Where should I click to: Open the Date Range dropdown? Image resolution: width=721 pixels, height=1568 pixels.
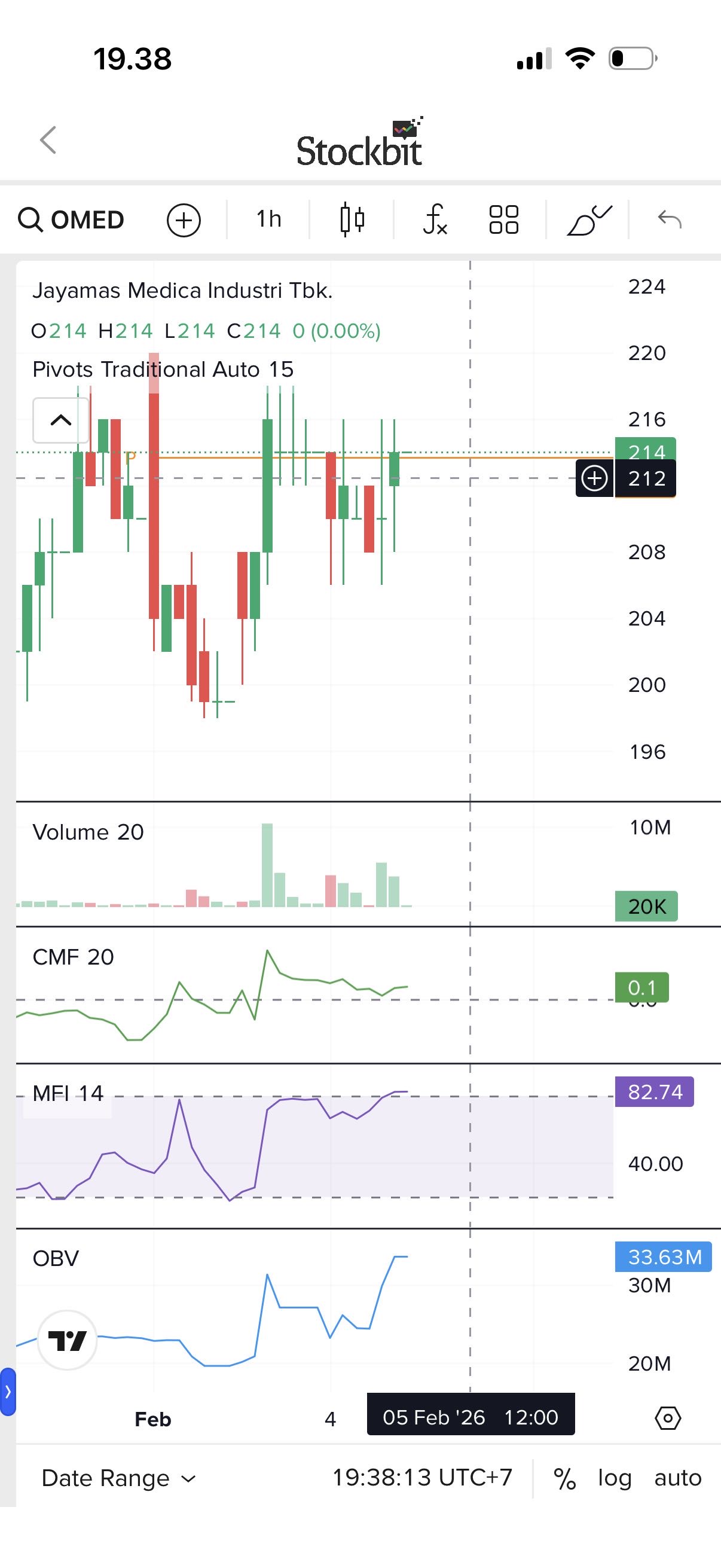click(118, 1478)
